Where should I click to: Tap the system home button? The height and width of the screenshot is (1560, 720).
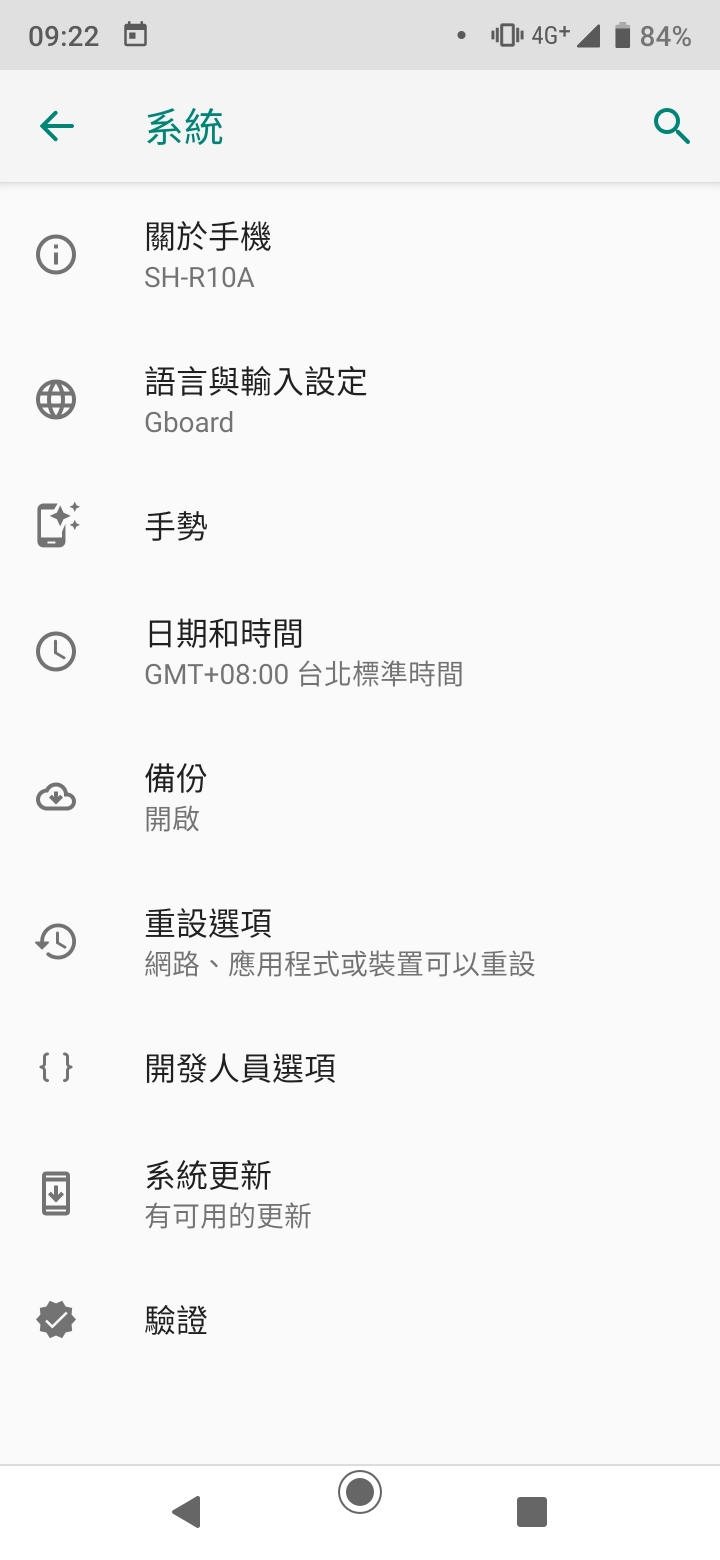pyautogui.click(x=360, y=1493)
